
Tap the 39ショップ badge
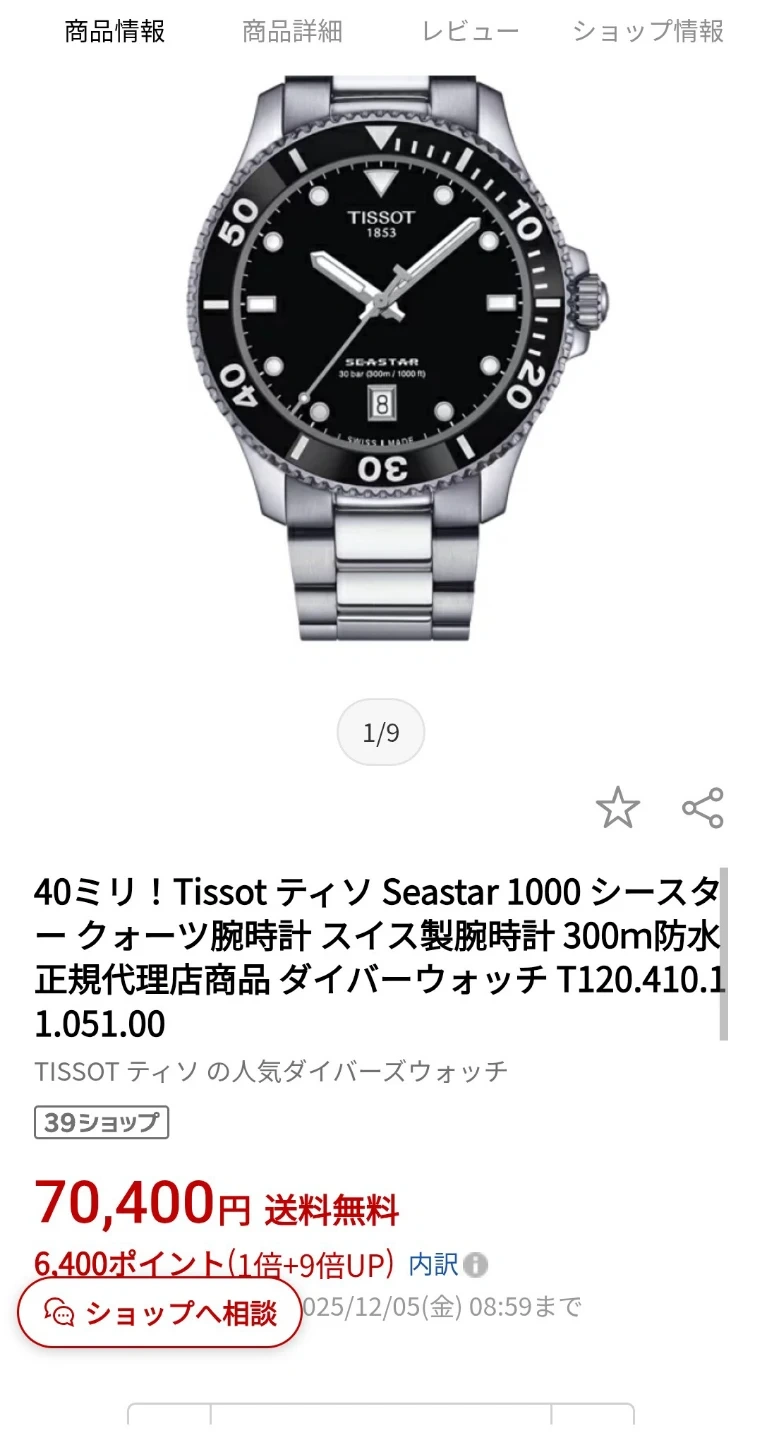[x=101, y=1122]
